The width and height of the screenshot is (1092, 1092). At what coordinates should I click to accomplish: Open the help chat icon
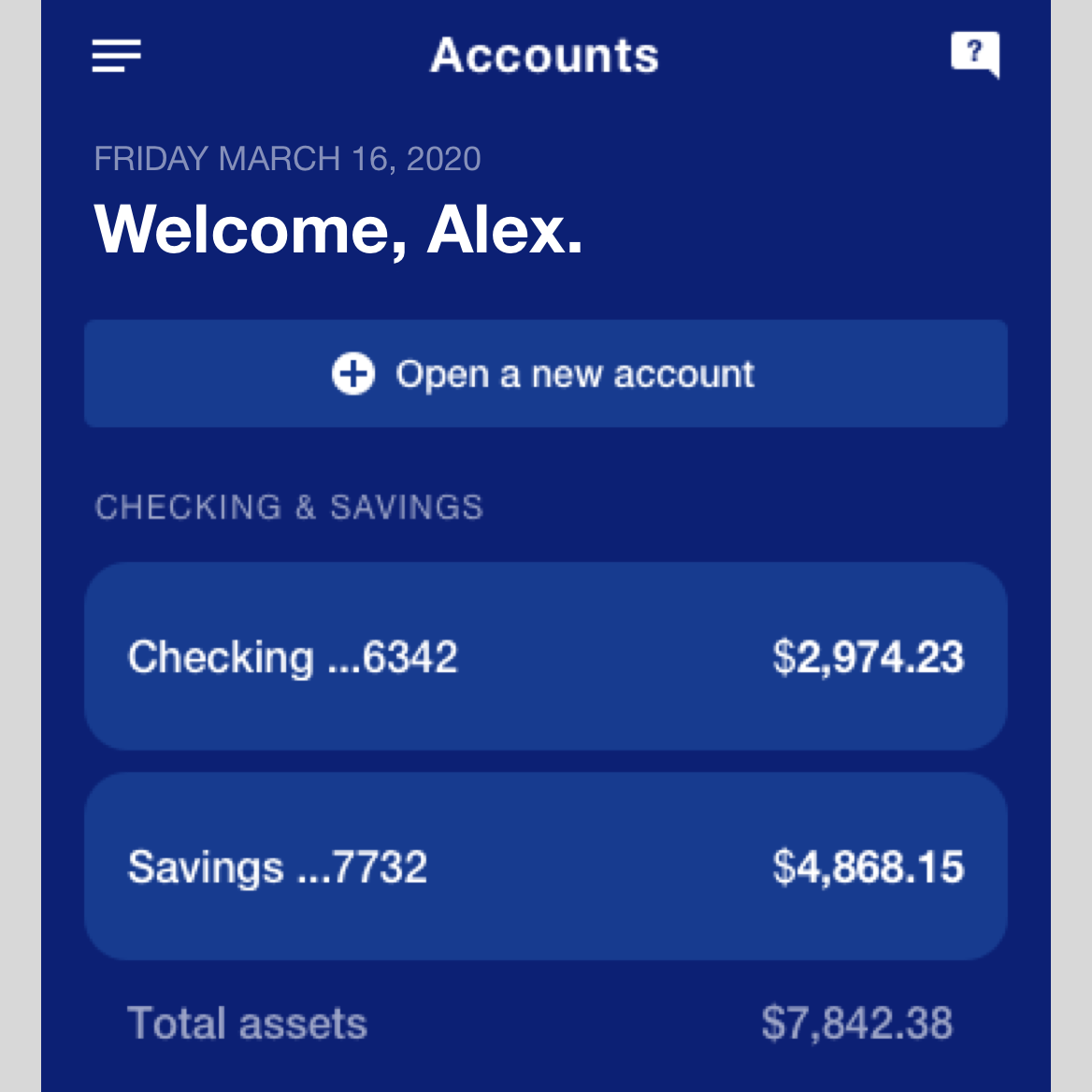point(974,54)
